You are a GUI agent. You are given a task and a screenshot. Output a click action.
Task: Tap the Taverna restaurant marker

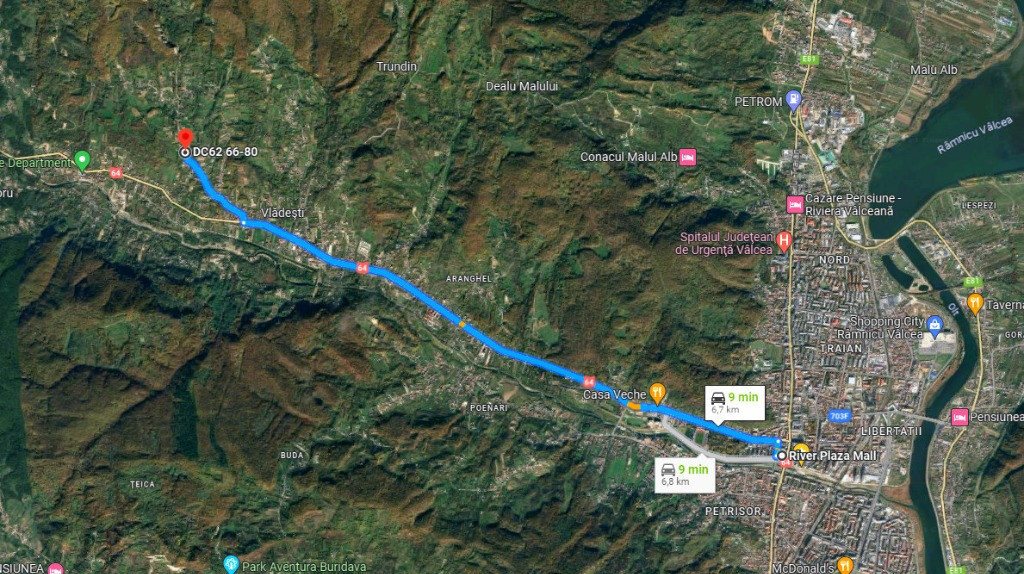pyautogui.click(x=975, y=303)
